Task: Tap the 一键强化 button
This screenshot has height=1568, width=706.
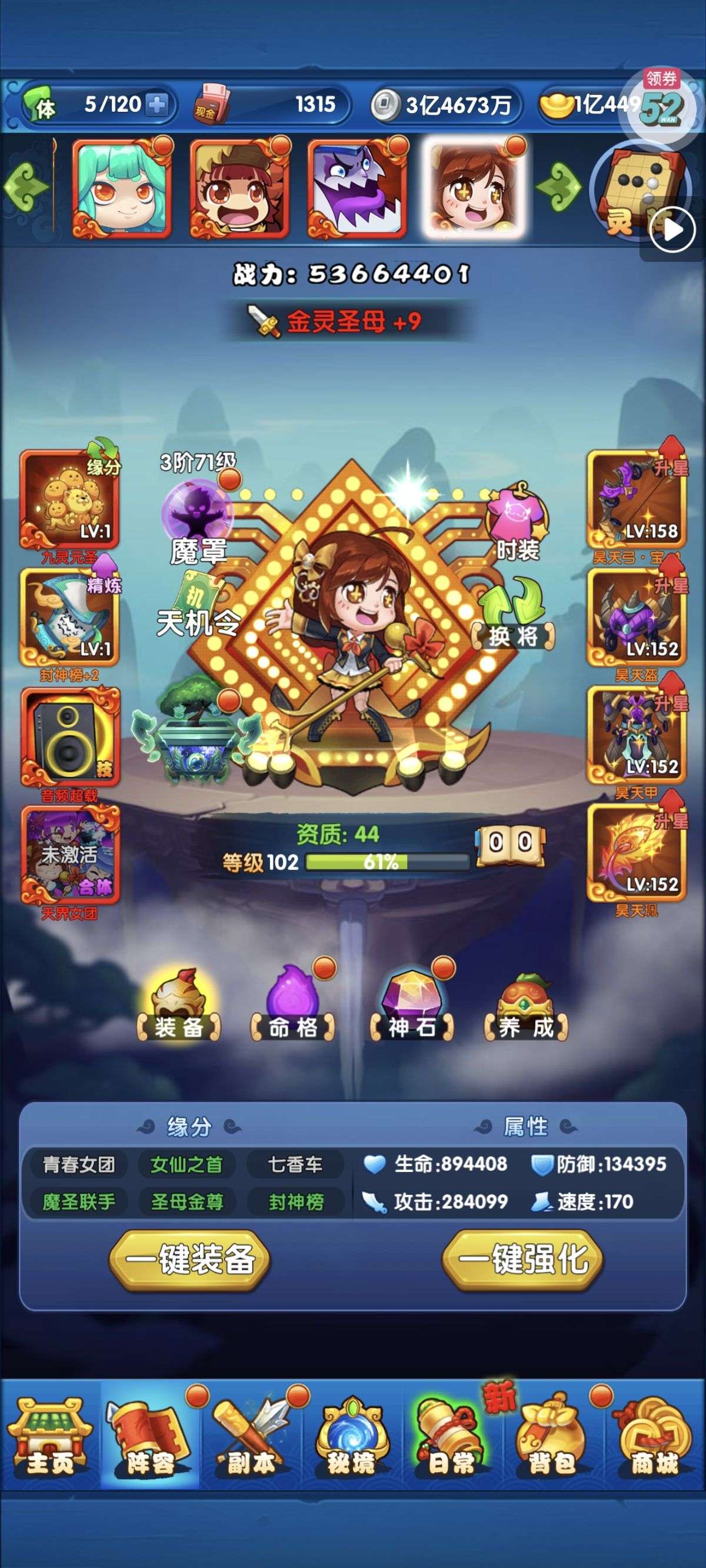Action: 522,1260
